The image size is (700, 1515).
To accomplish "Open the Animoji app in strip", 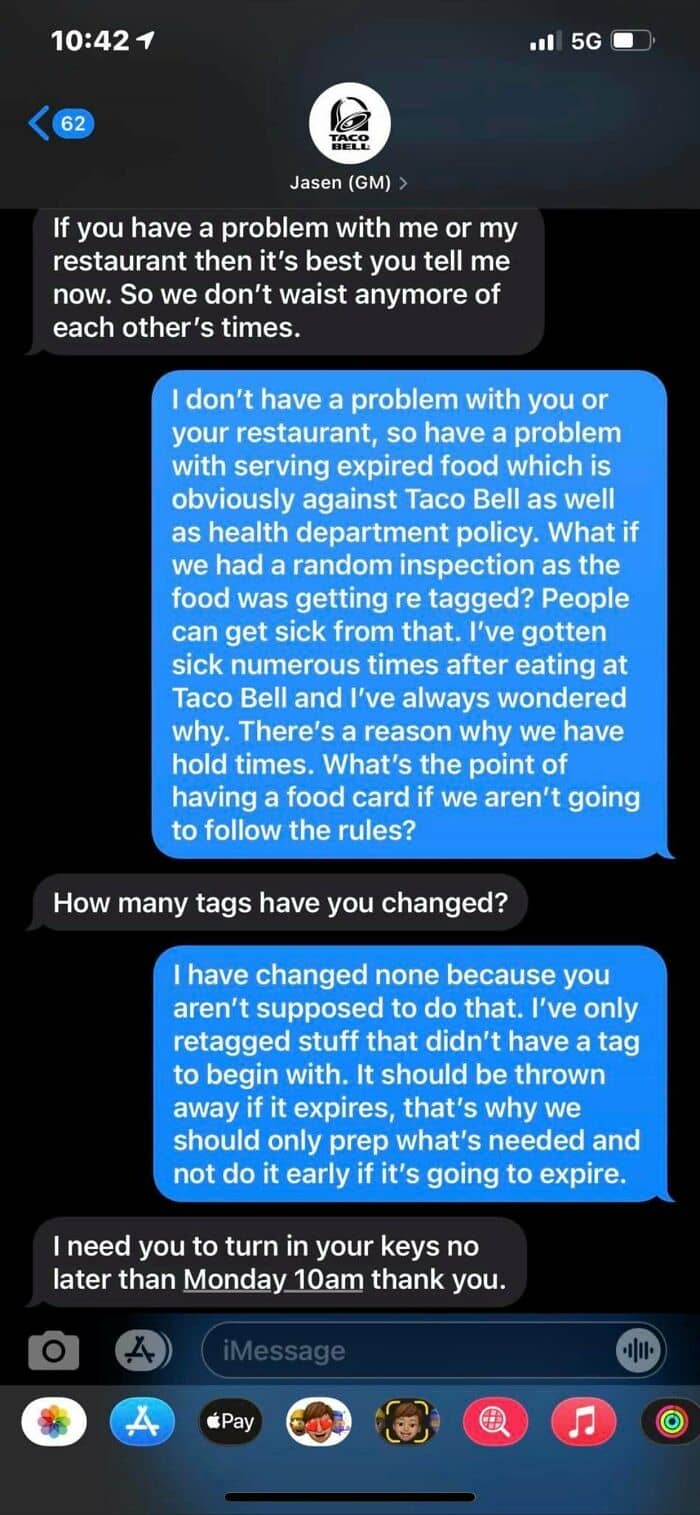I will 407,1422.
